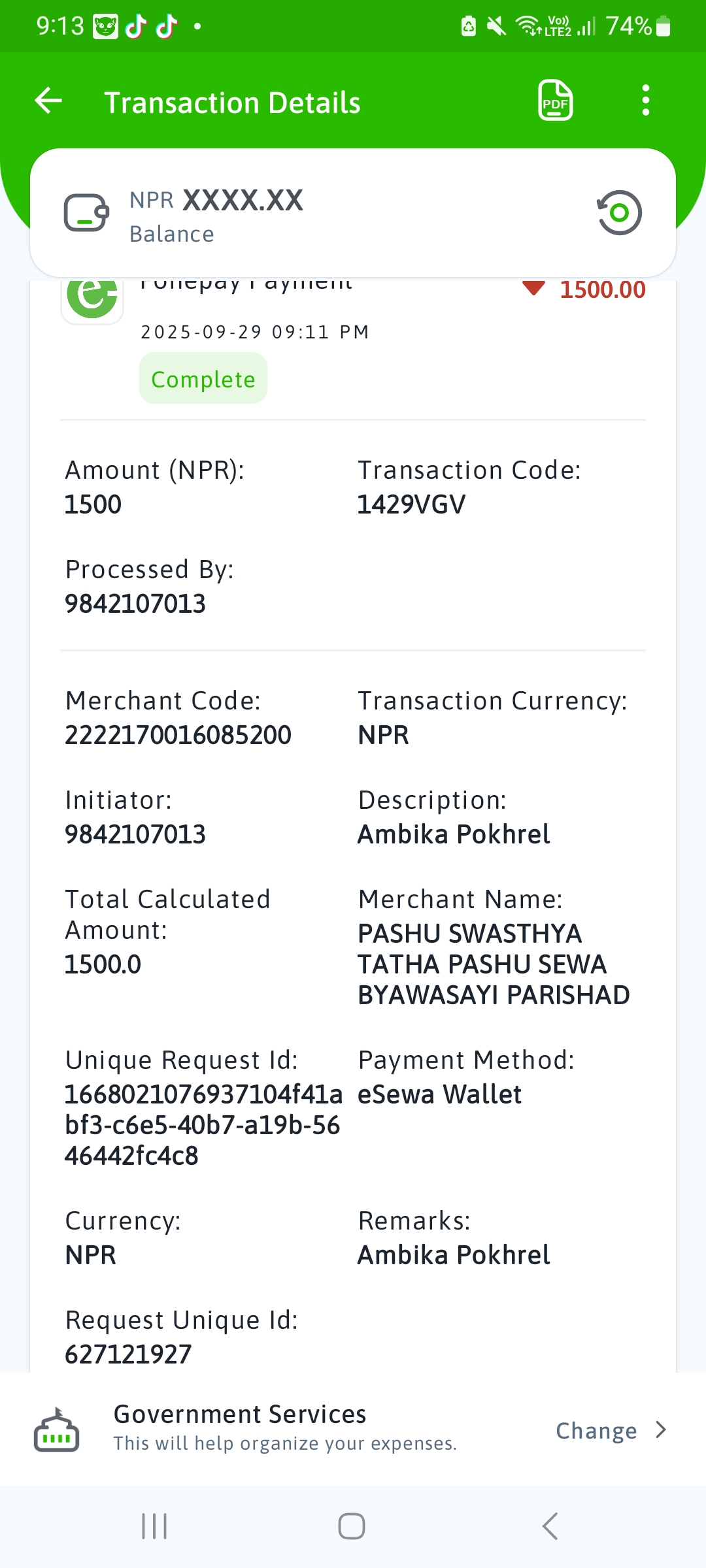
Task: Open the three-dot overflow menu
Action: (x=646, y=101)
